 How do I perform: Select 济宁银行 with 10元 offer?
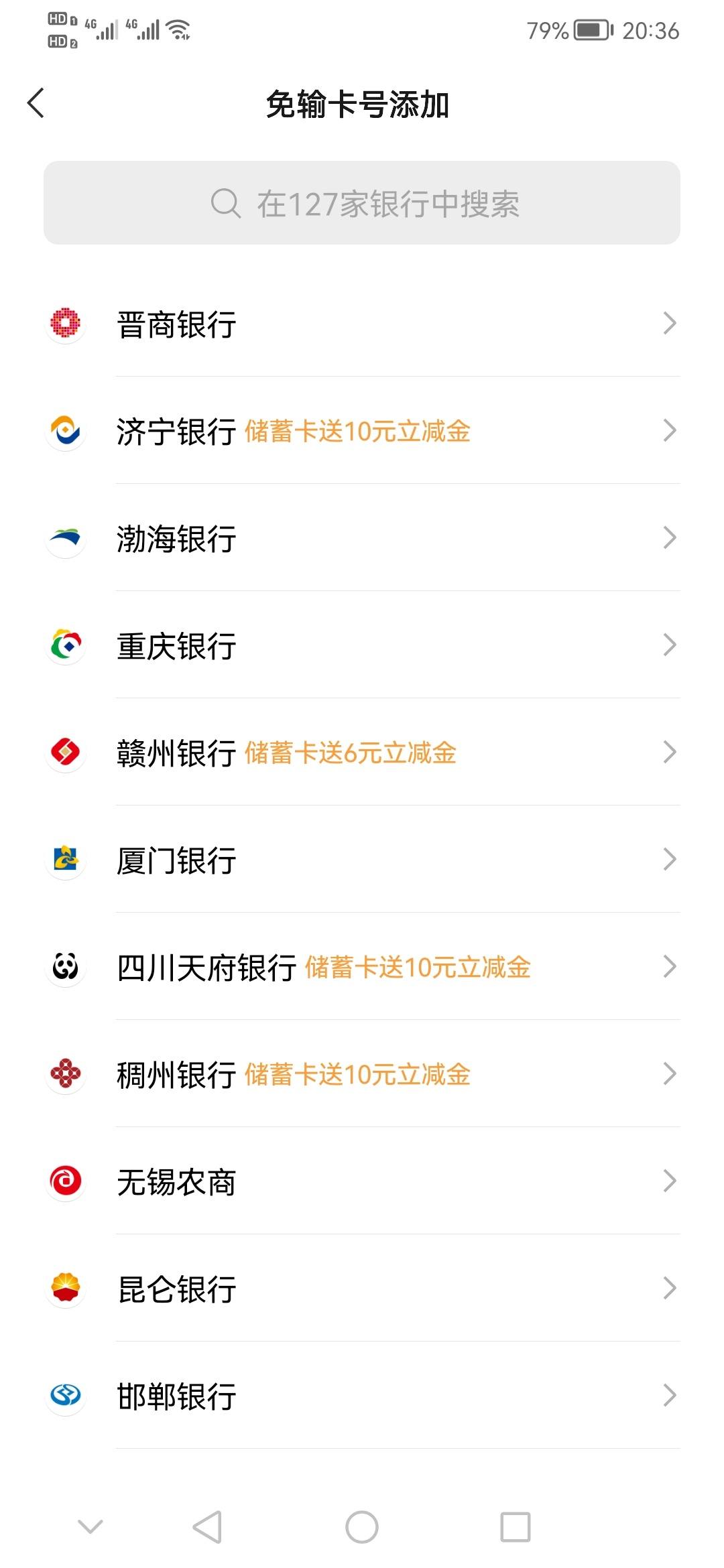(362, 430)
